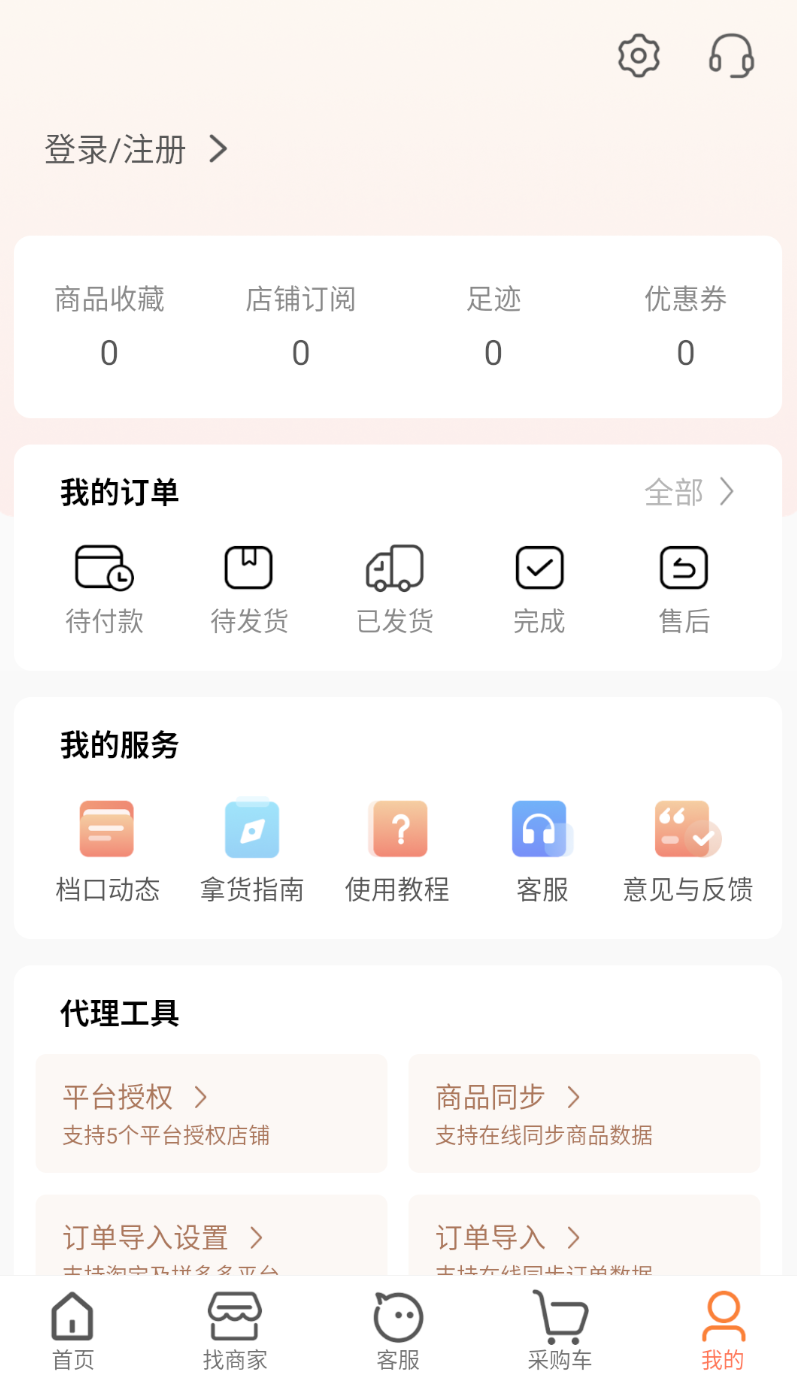Open the settings gear icon

pos(639,56)
